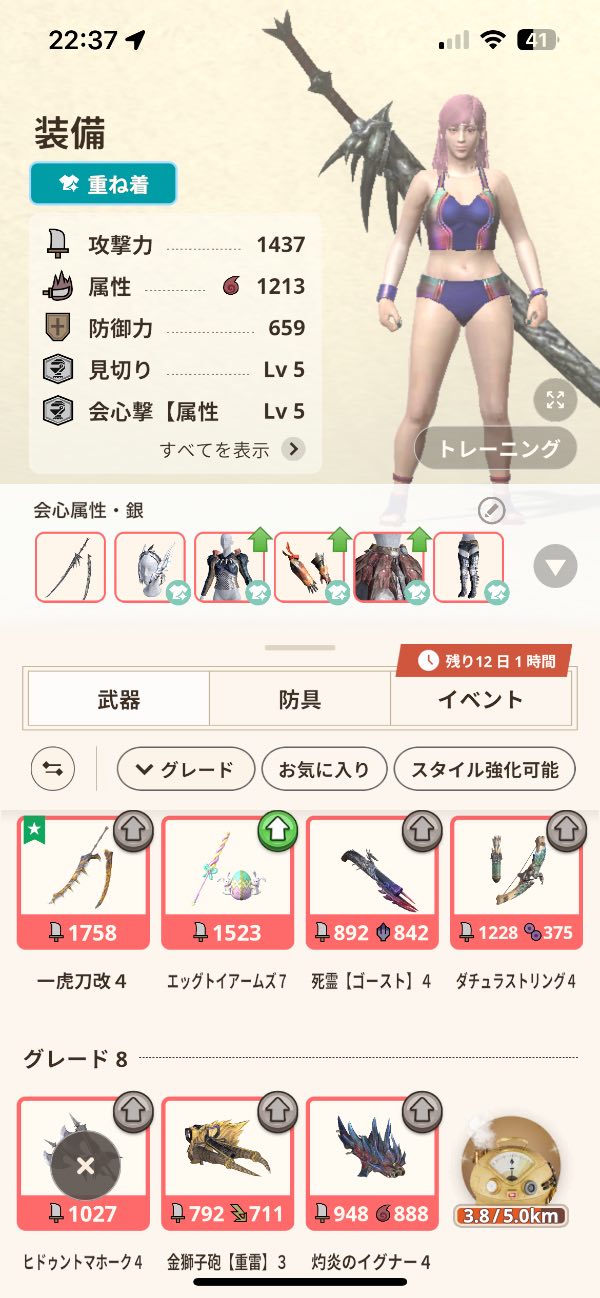Select the 死霊【ゴースト】4 weapon
Viewport: 600px width, 1298px height.
pos(372,882)
